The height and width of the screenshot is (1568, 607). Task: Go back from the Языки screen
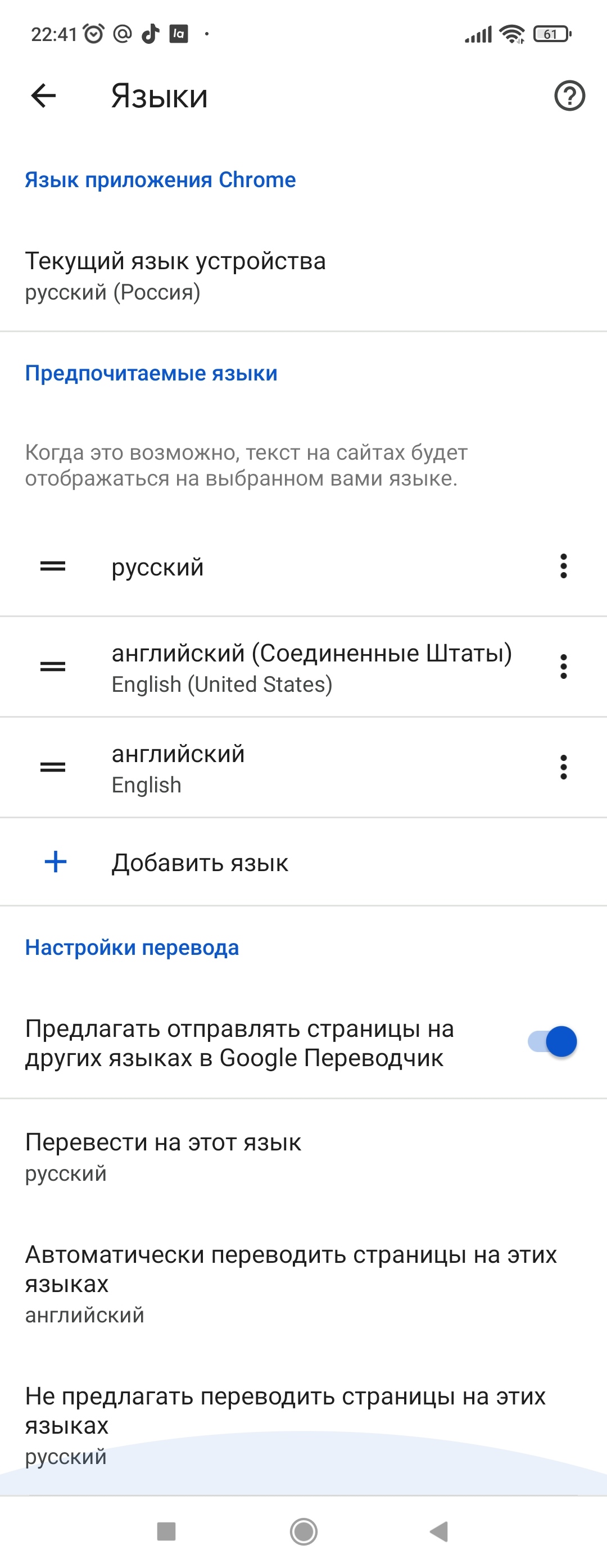coord(43,96)
